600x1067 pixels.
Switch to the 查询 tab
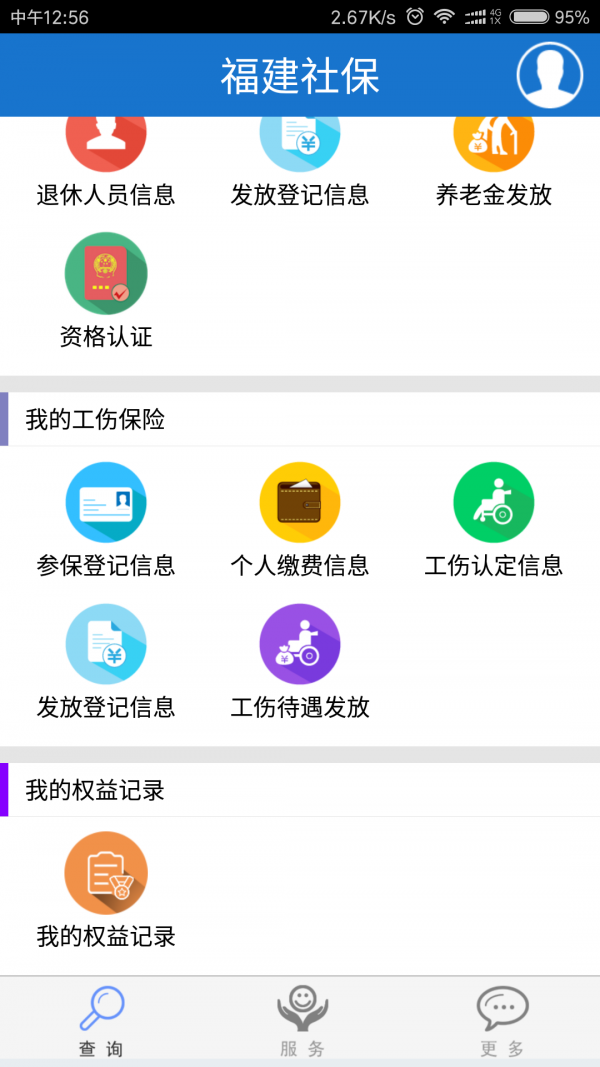(x=101, y=1021)
